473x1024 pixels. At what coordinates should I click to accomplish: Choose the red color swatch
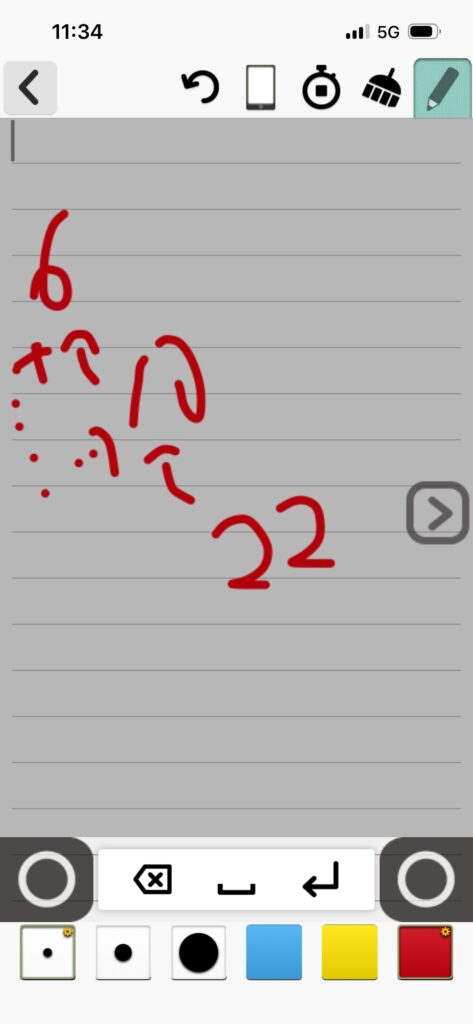pyautogui.click(x=425, y=952)
